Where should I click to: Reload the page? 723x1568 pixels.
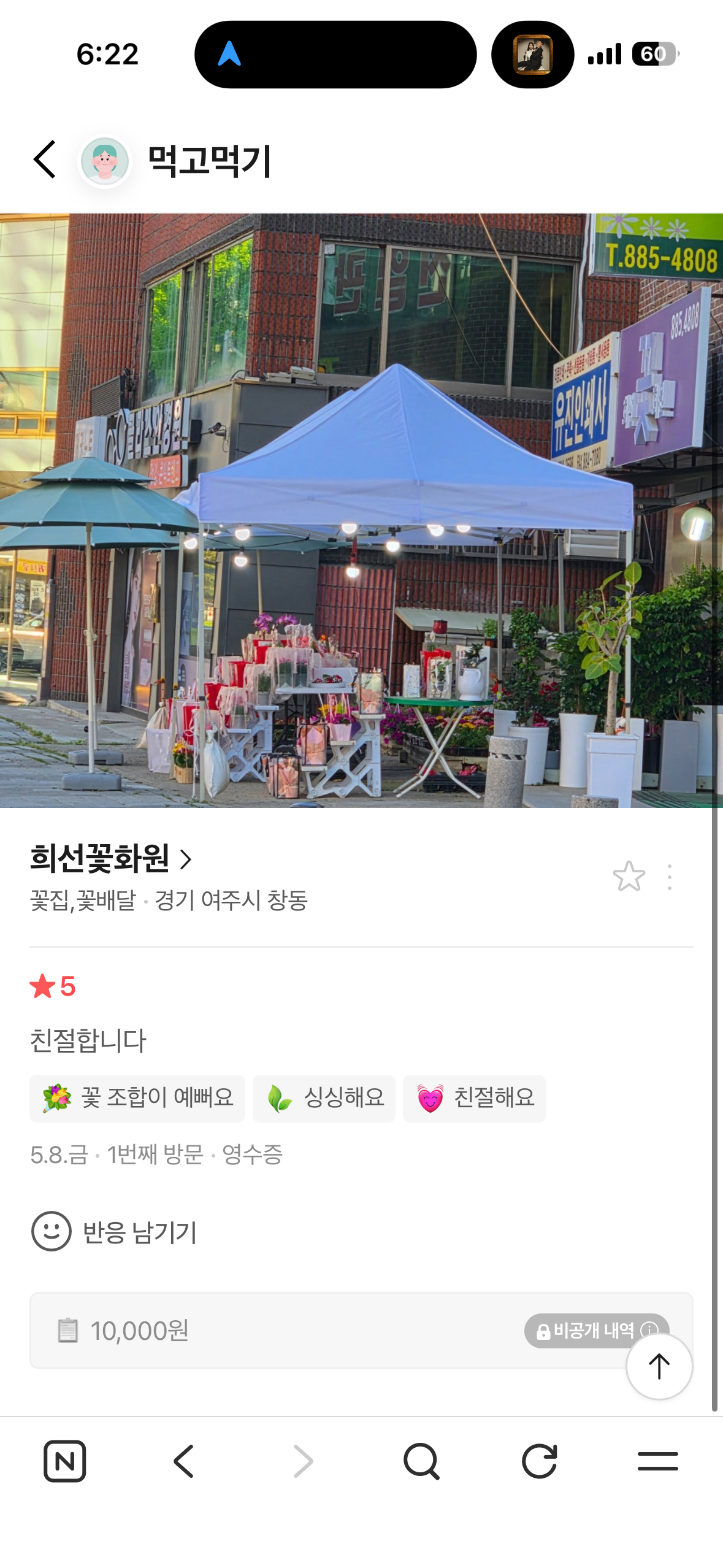click(540, 1461)
